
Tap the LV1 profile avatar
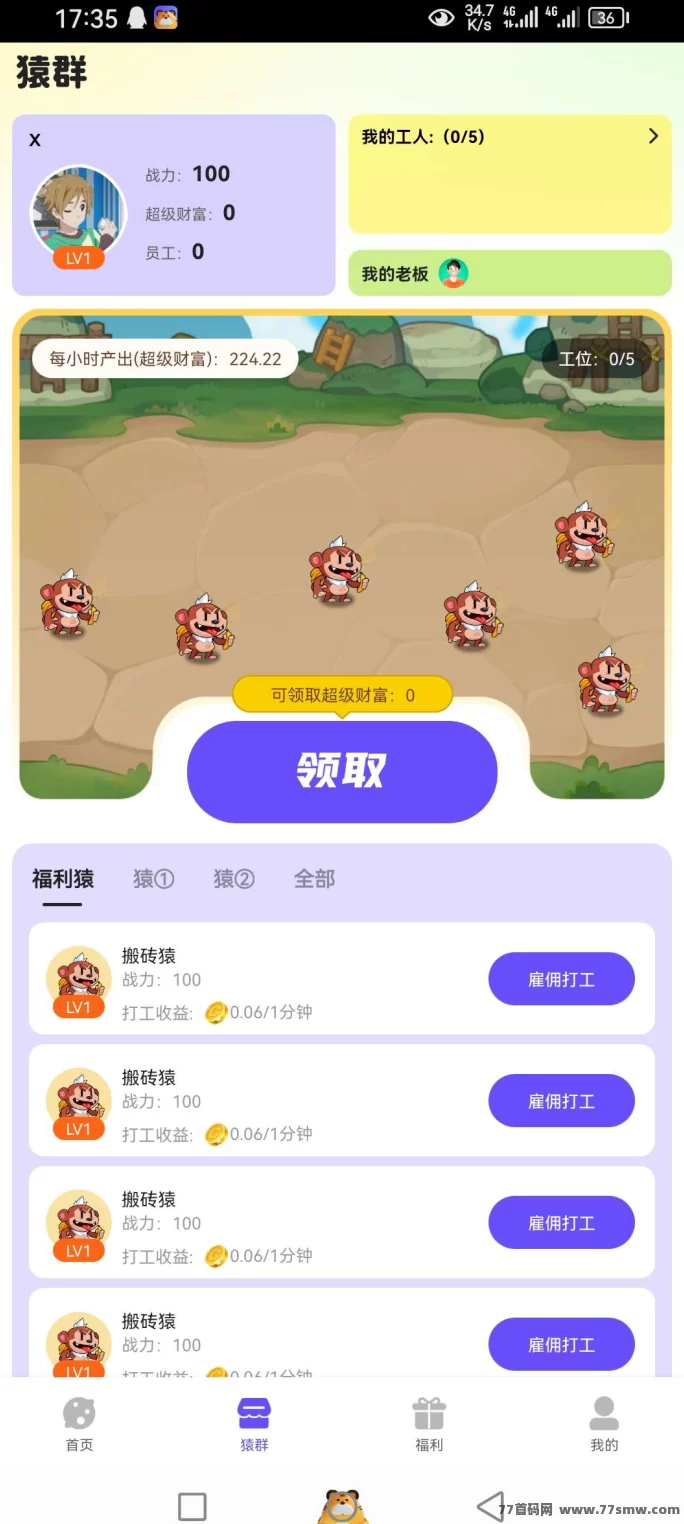point(78,213)
